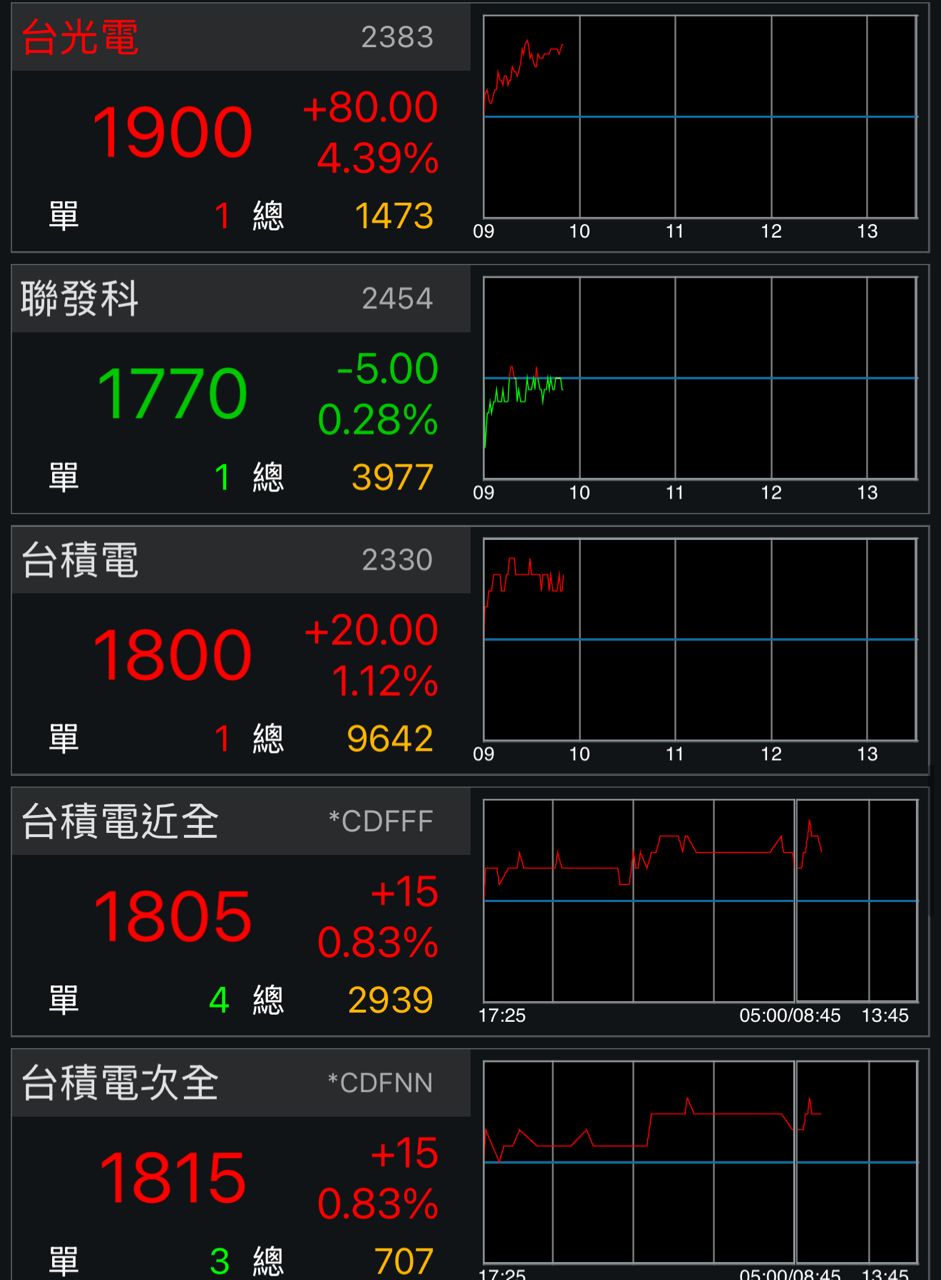View the 台積電 2330 intraday chart

700,640
